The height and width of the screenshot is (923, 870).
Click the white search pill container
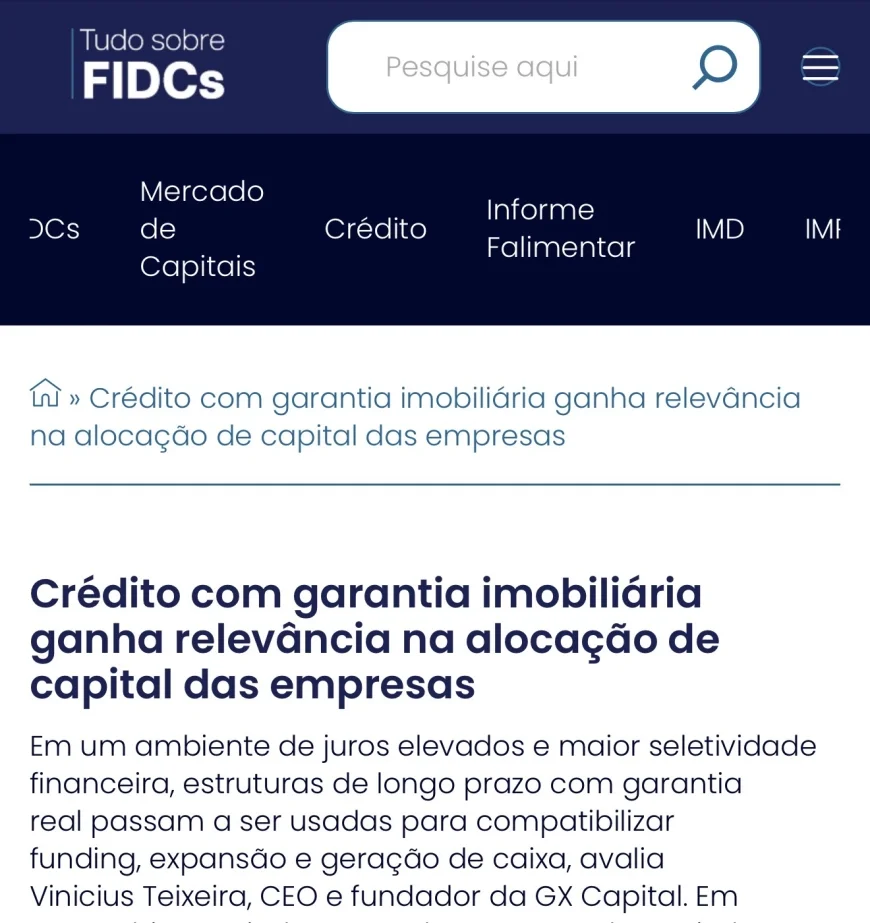coord(545,66)
